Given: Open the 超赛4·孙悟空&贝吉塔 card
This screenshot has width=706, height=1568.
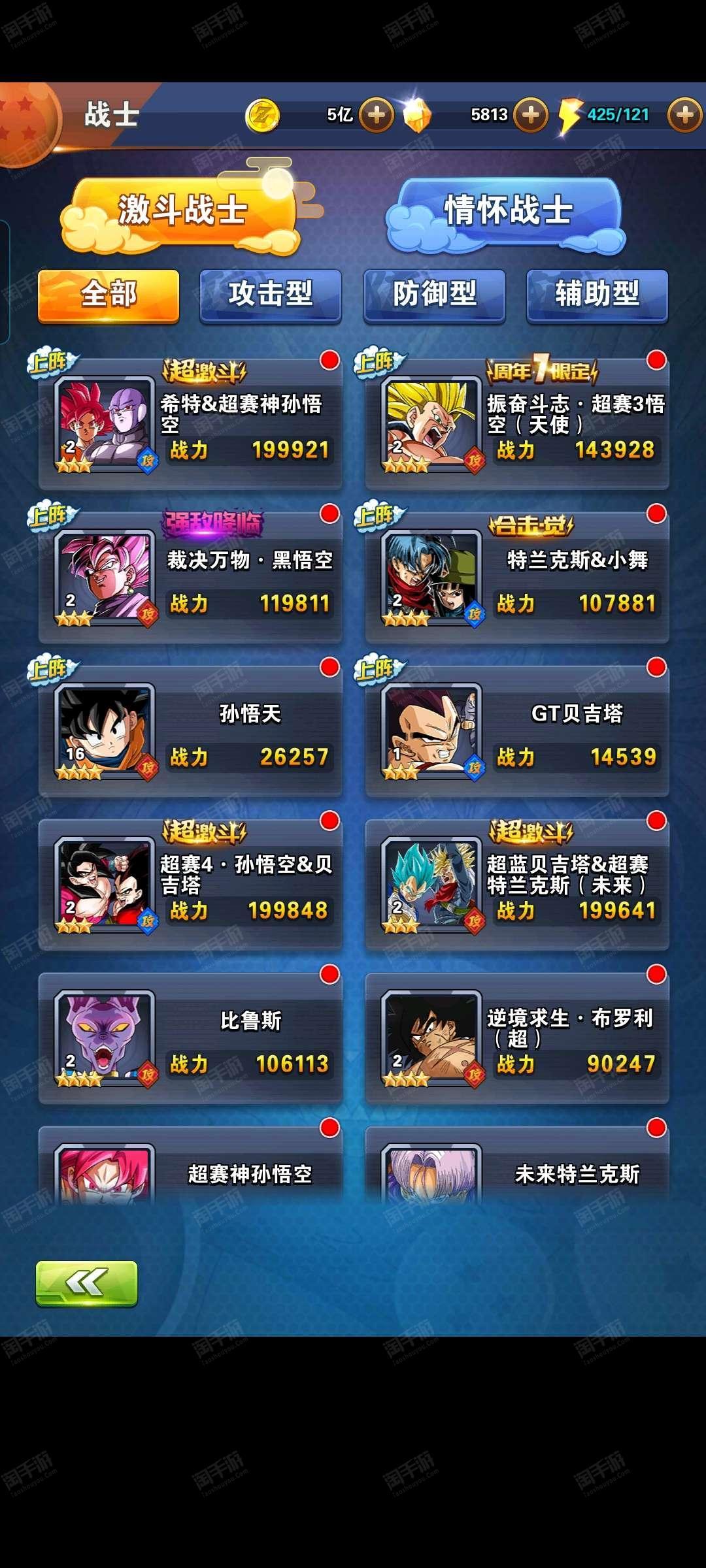Looking at the screenshot, I should tap(190, 885).
